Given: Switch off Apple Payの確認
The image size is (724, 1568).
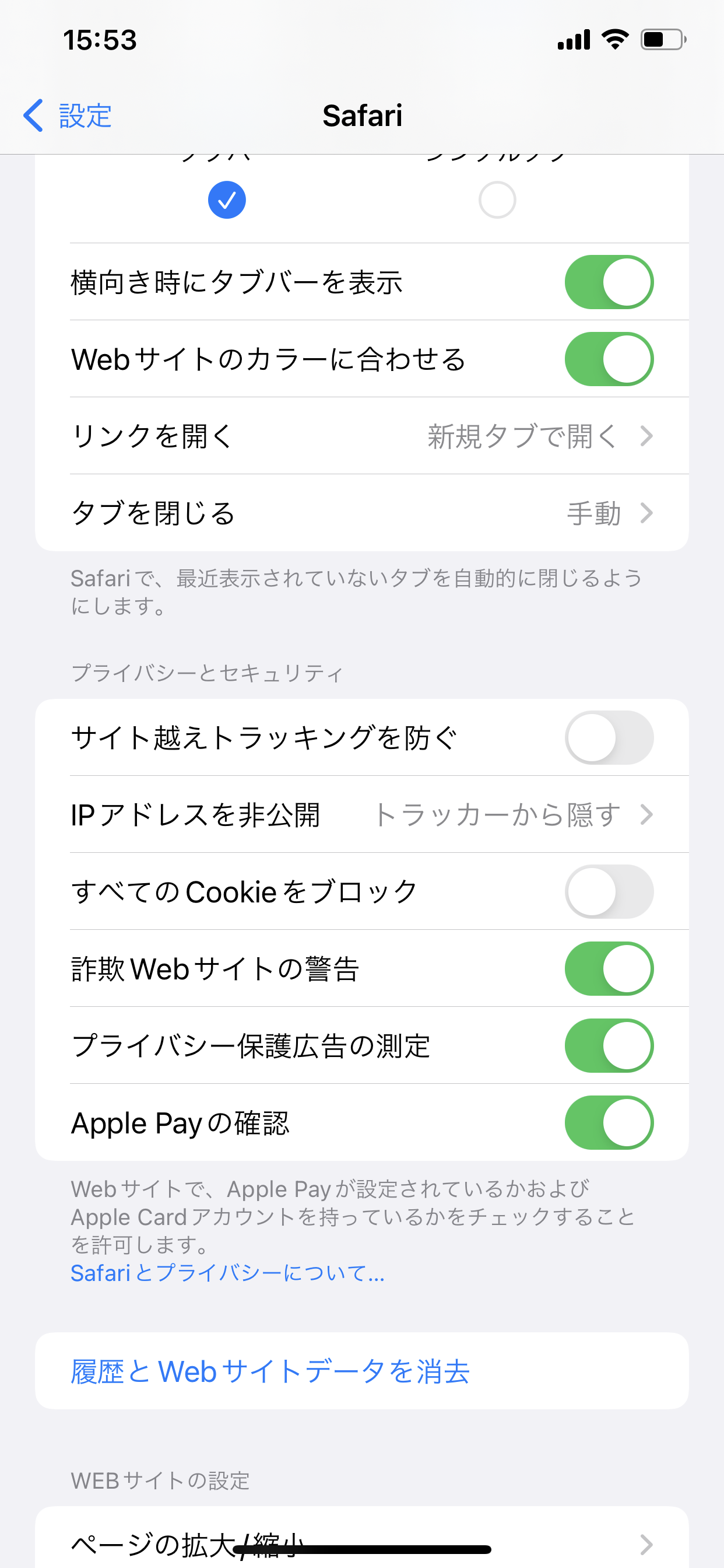Looking at the screenshot, I should [x=609, y=1122].
